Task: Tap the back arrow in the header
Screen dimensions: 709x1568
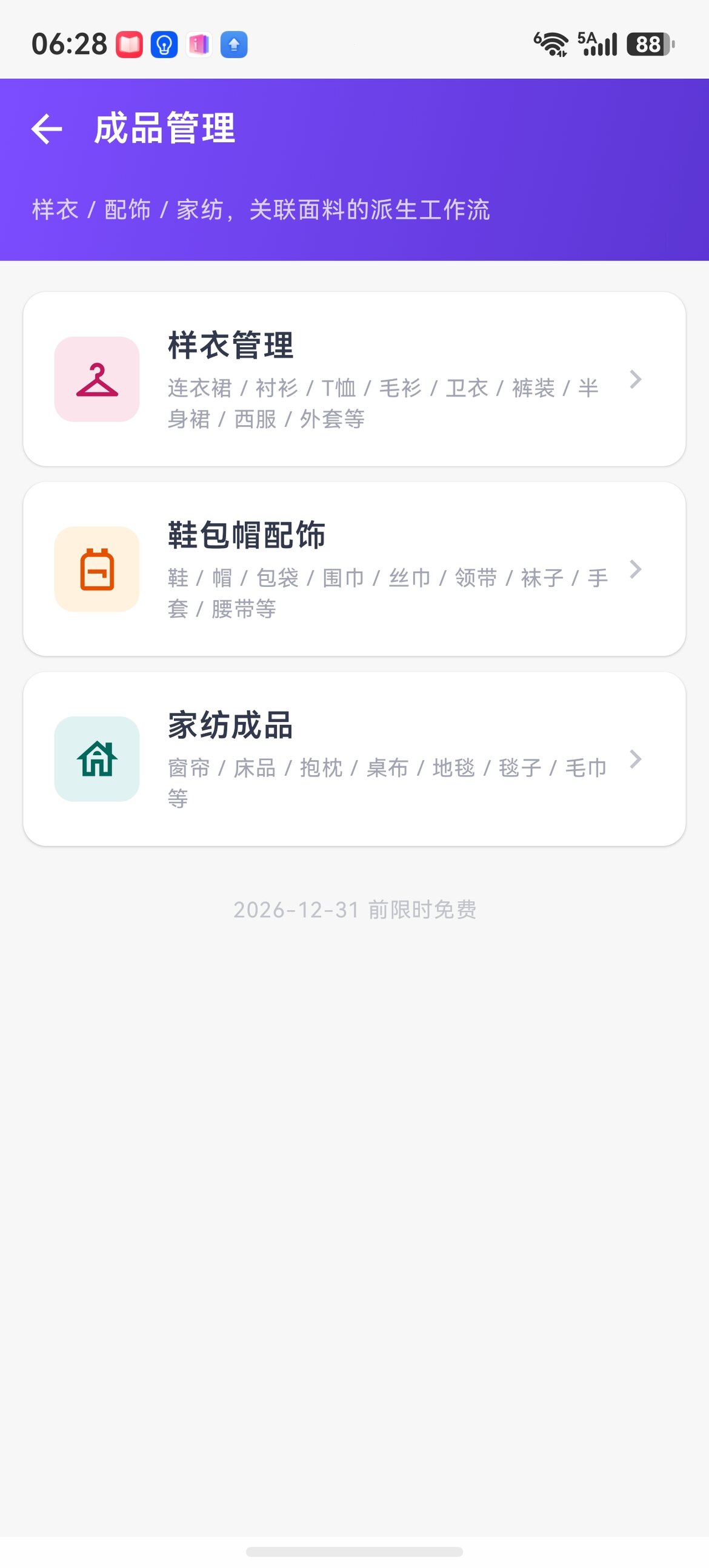Action: [x=46, y=128]
